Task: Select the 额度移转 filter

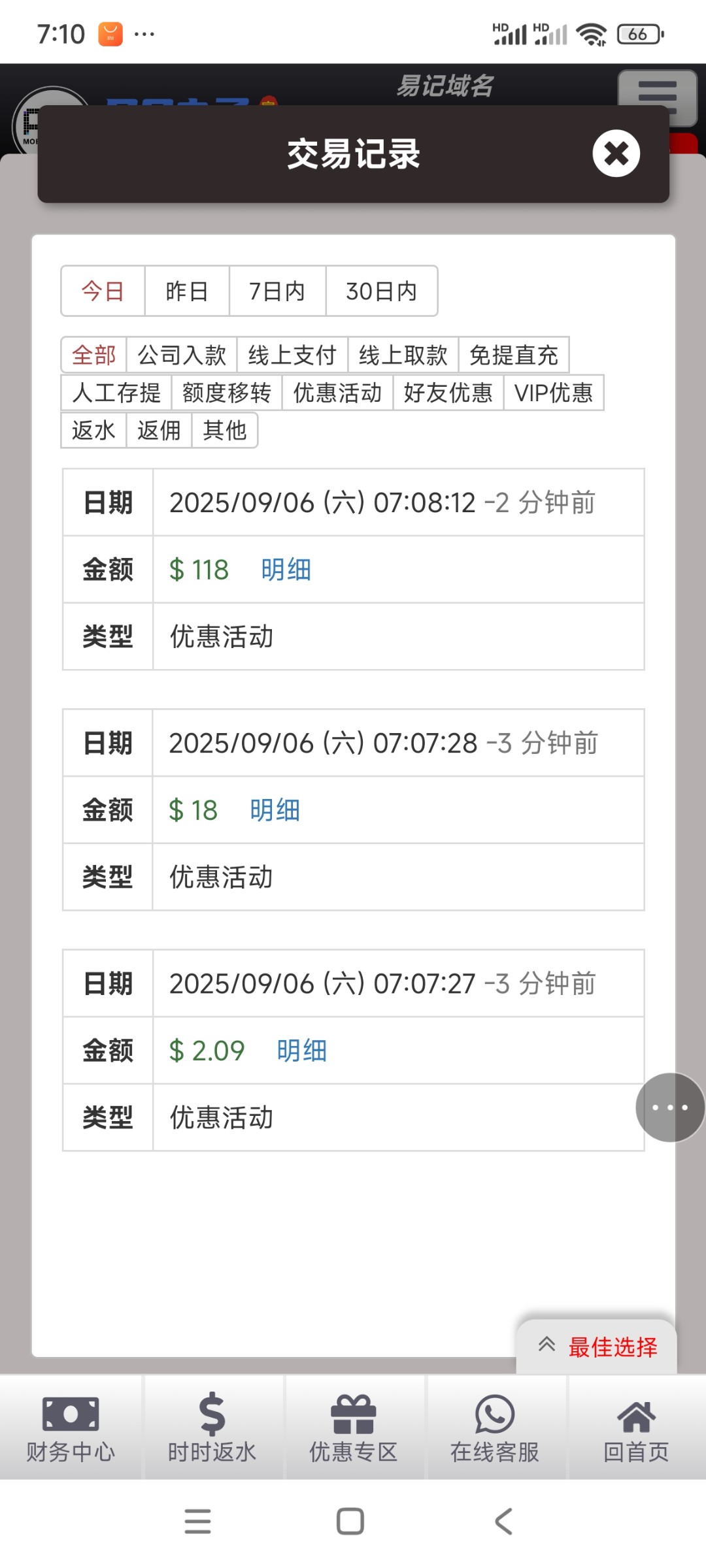Action: point(226,393)
